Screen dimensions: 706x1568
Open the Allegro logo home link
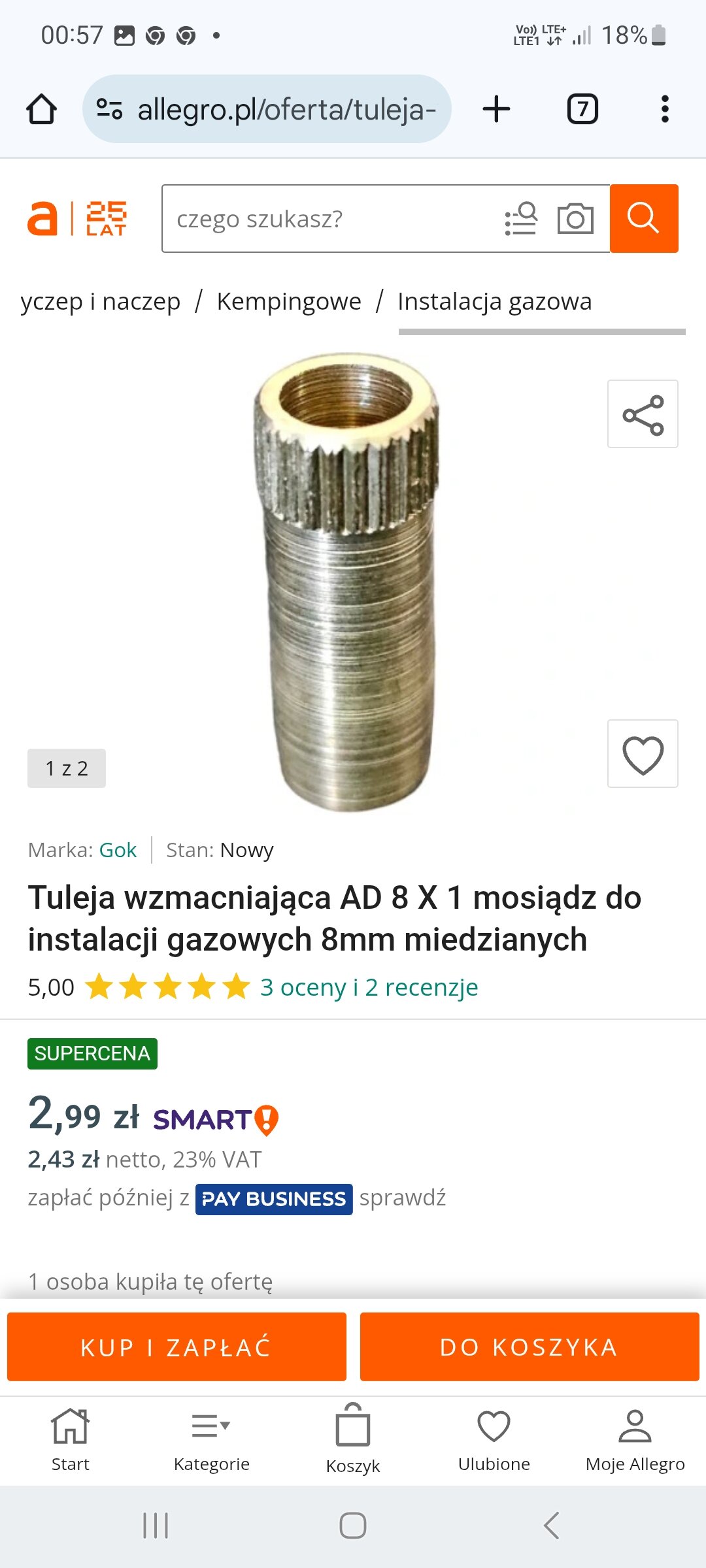[76, 218]
